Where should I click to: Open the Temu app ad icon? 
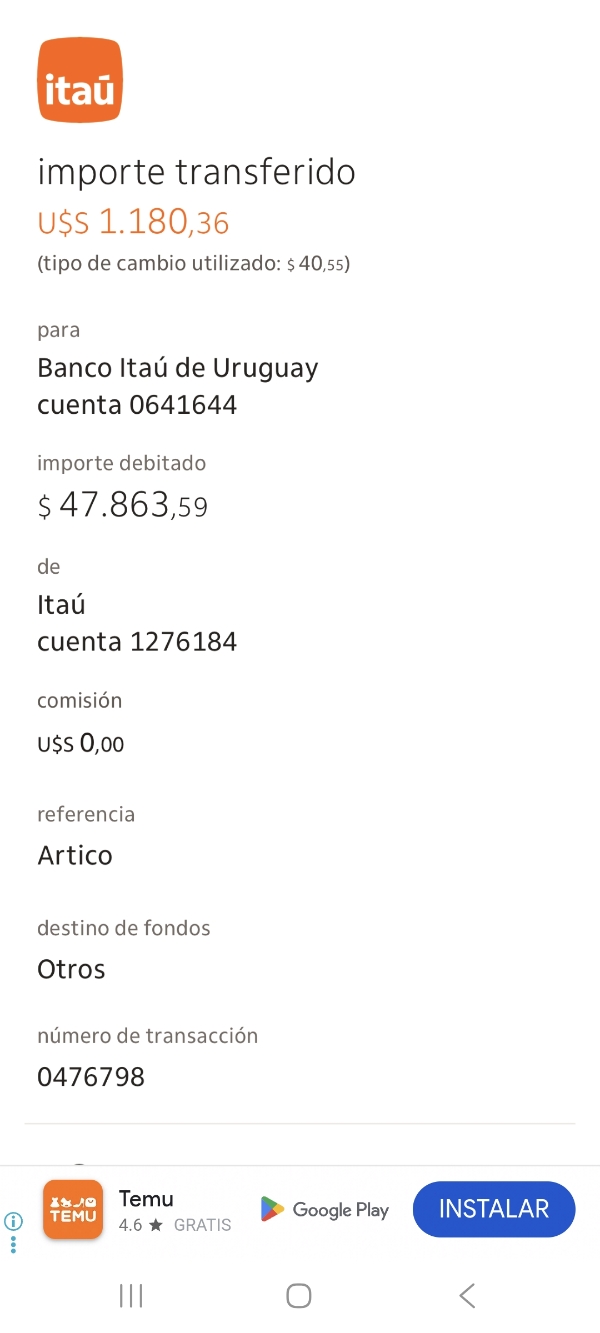(73, 1209)
